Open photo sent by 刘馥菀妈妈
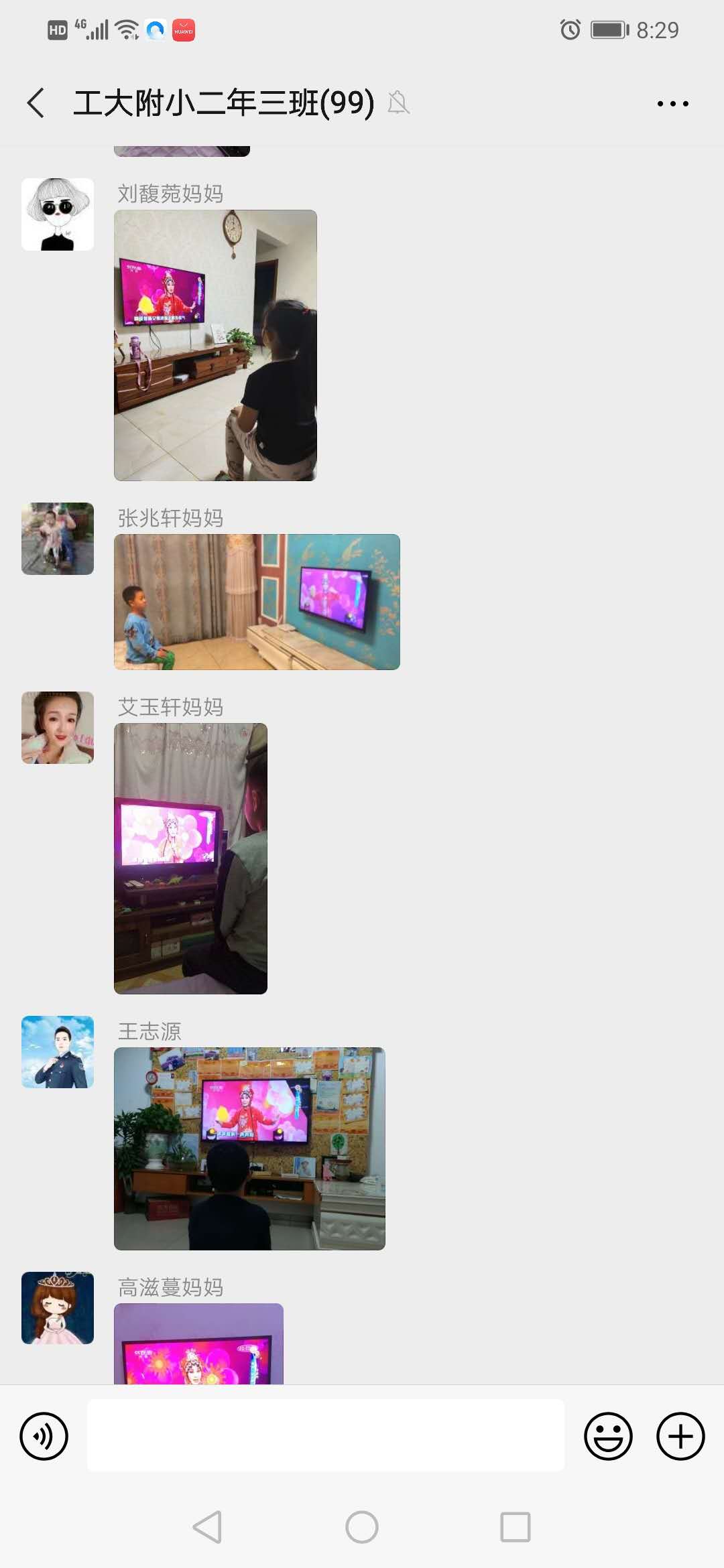The image size is (724, 1568). click(x=215, y=345)
